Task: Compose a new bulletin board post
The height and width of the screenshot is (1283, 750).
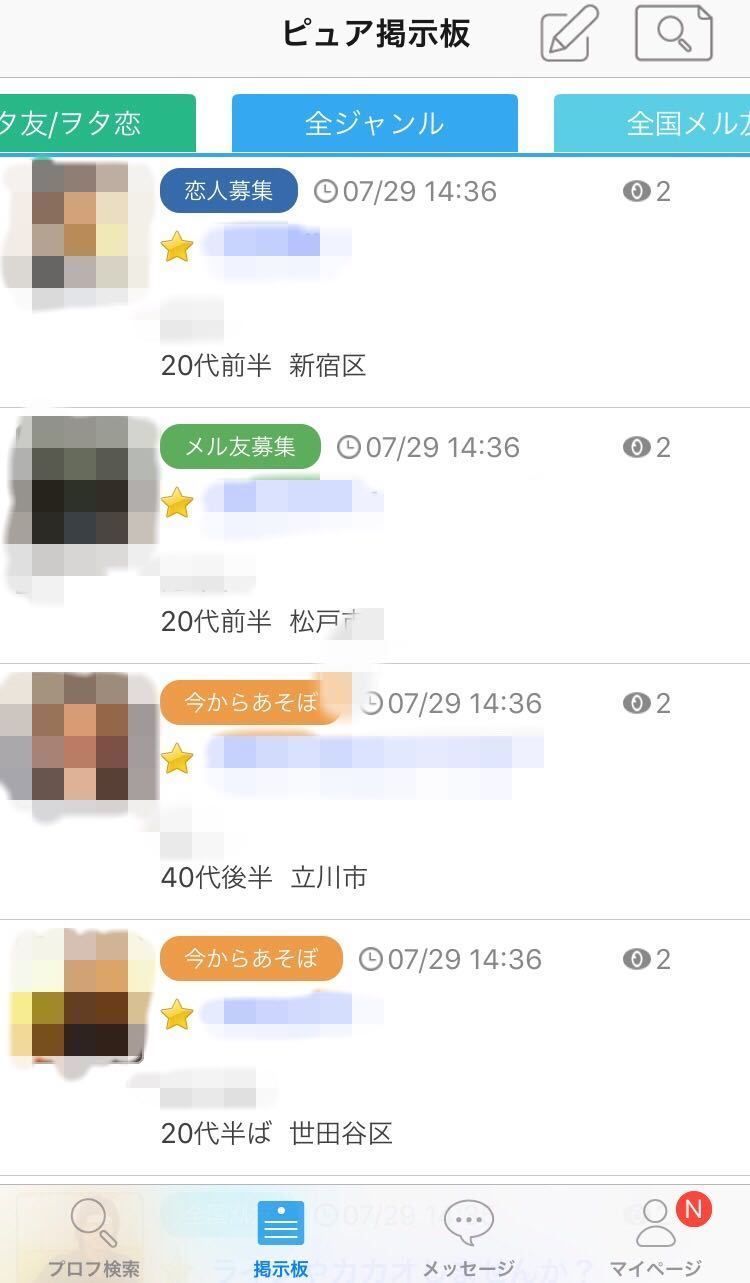Action: coord(569,34)
